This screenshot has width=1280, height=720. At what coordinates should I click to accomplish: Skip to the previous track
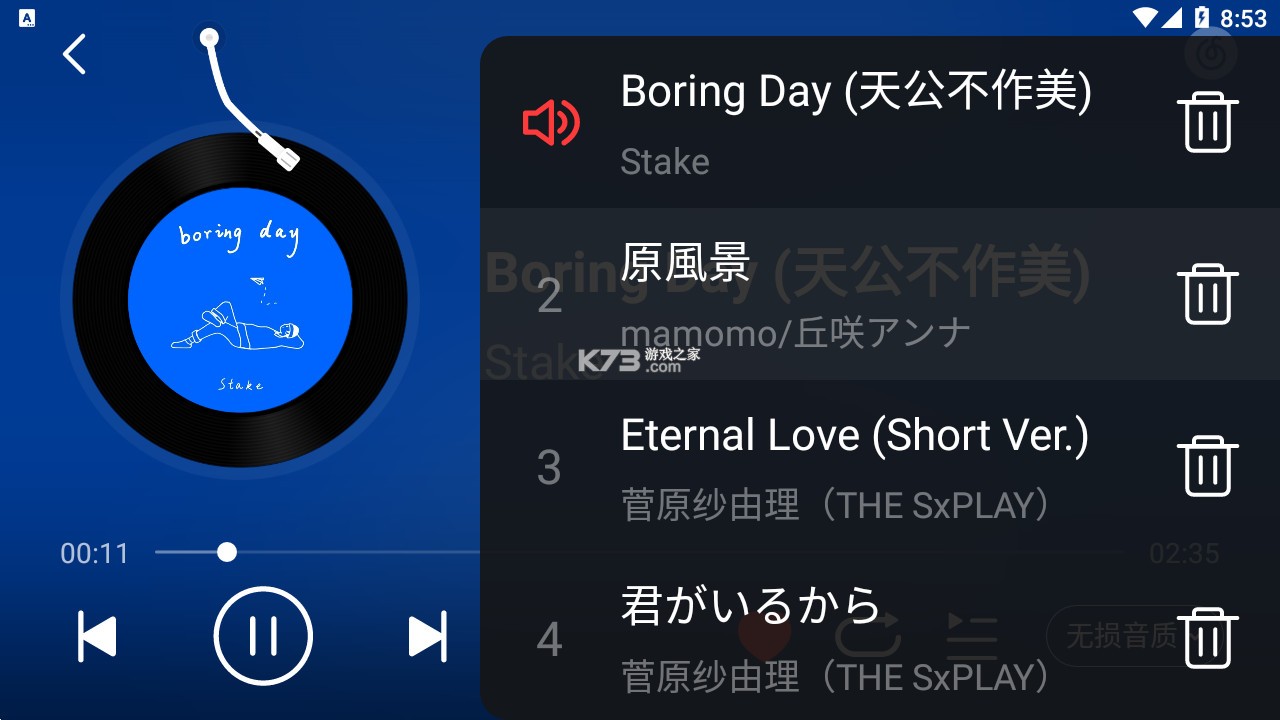point(98,637)
